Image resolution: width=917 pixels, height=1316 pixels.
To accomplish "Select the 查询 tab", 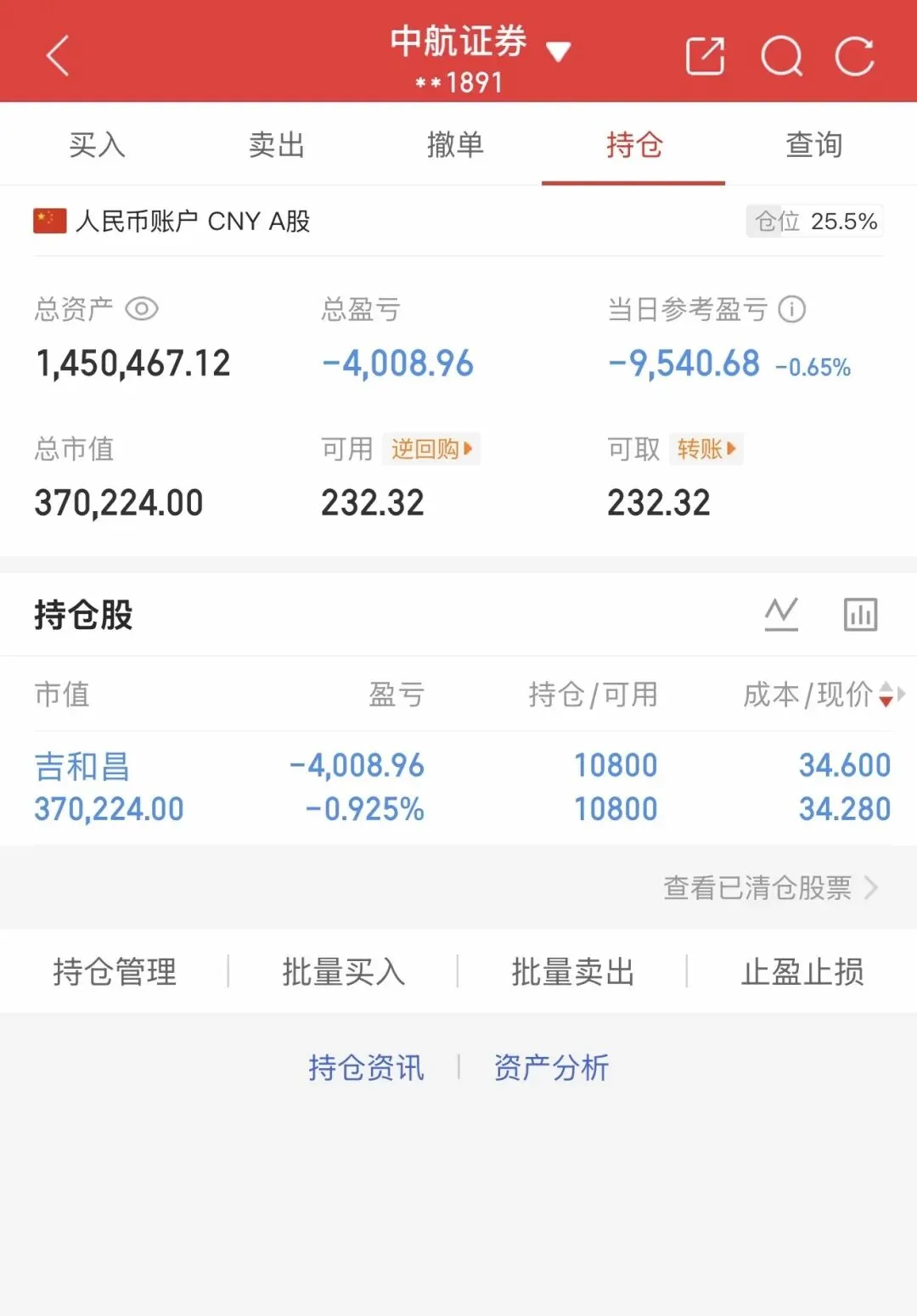I will (x=813, y=145).
